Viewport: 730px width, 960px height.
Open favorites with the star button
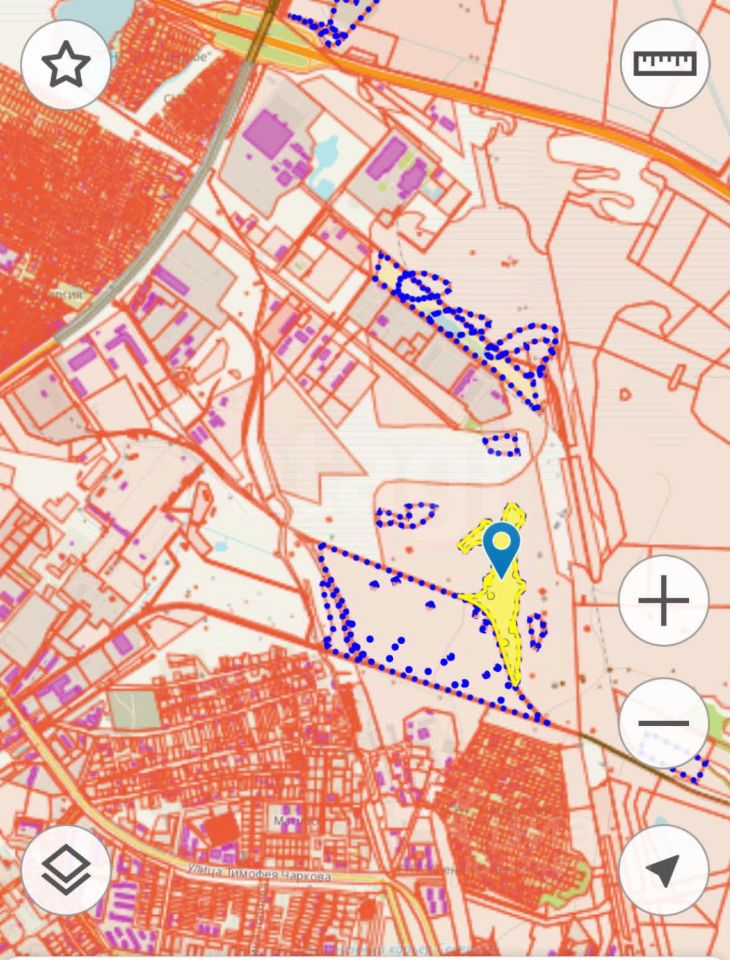pyautogui.click(x=65, y=65)
